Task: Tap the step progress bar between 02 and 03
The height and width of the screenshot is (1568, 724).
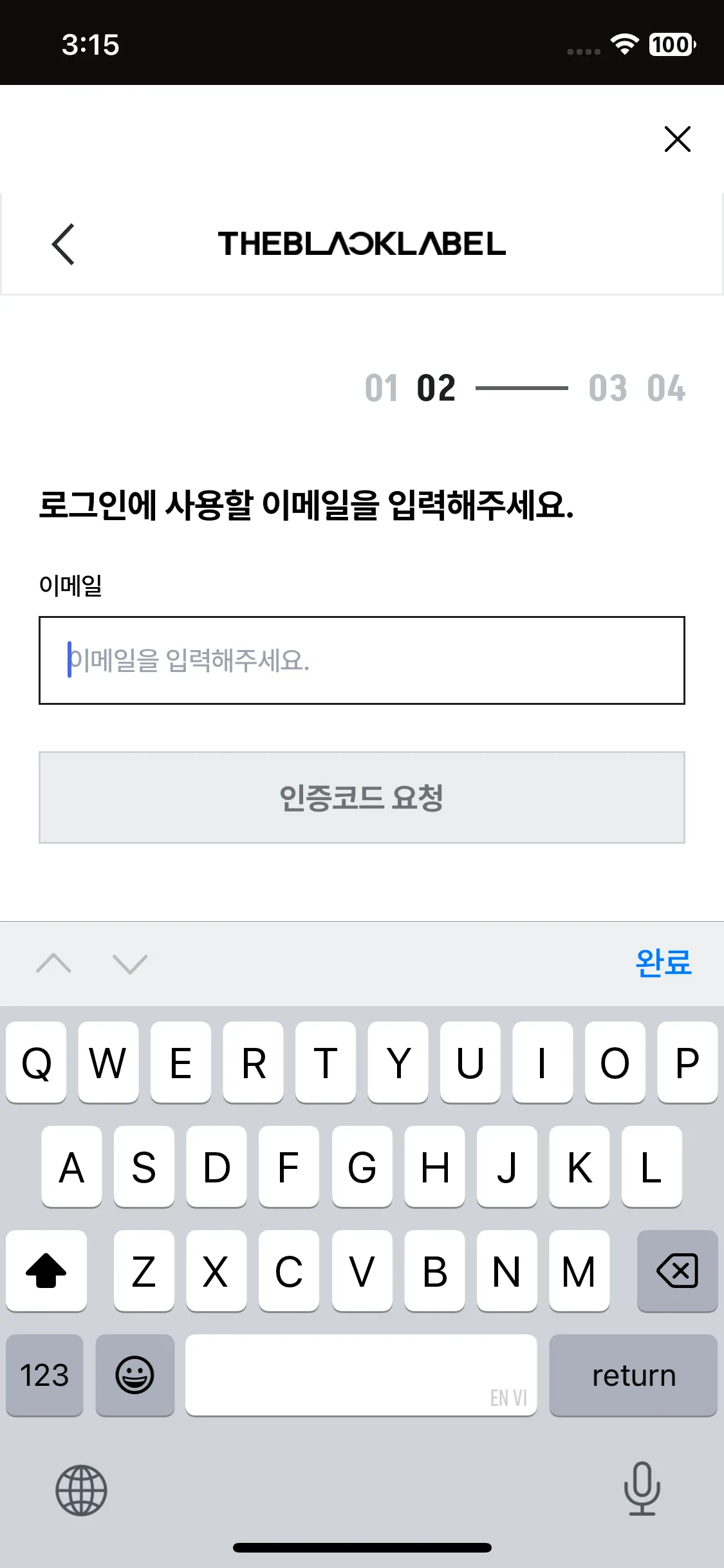Action: pos(523,387)
